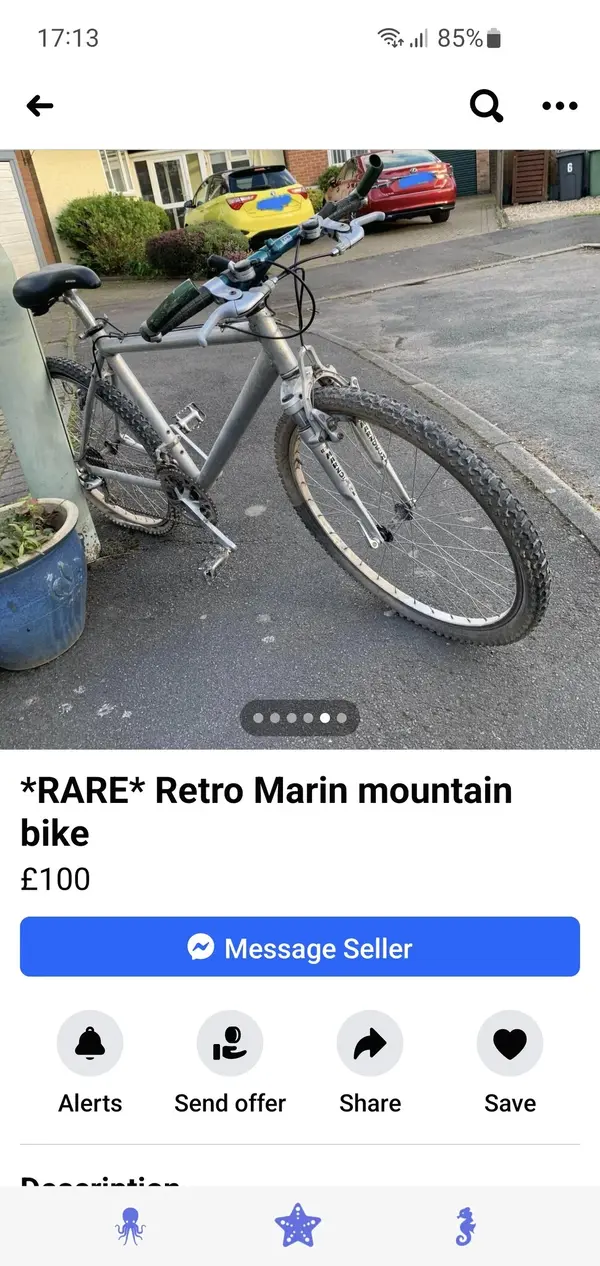Viewport: 600px width, 1266px height.
Task: Send offer to the seller
Action: tap(230, 1044)
